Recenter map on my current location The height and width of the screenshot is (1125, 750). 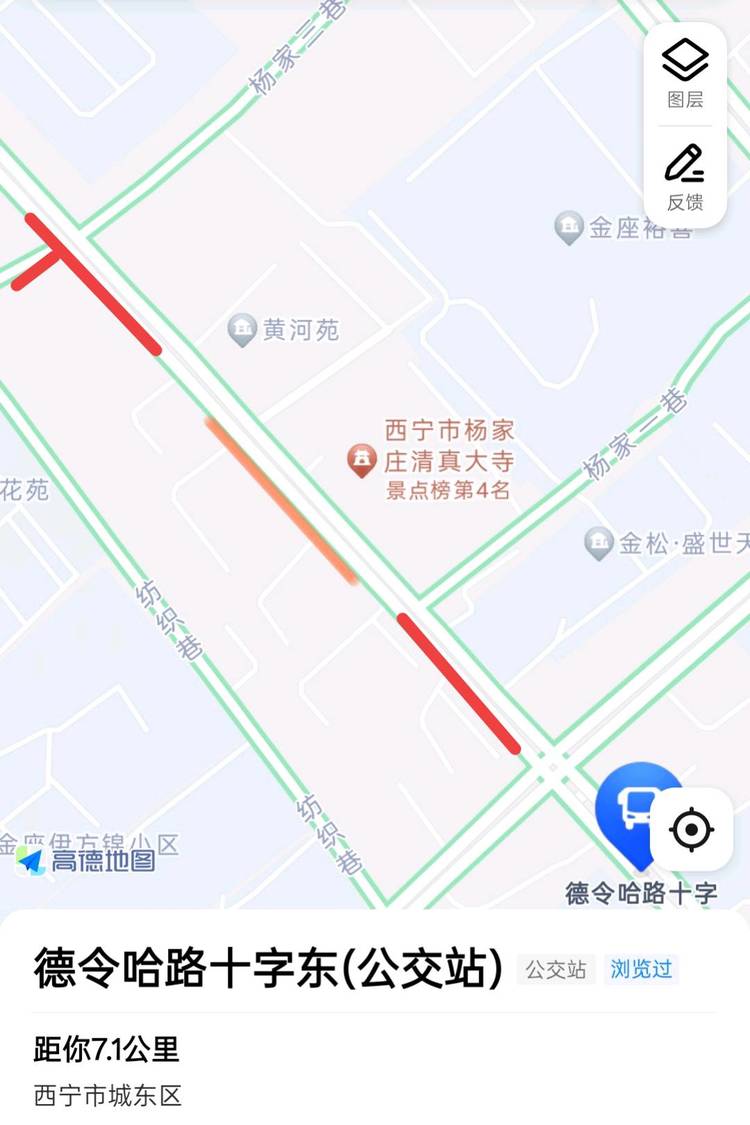pyautogui.click(x=691, y=829)
